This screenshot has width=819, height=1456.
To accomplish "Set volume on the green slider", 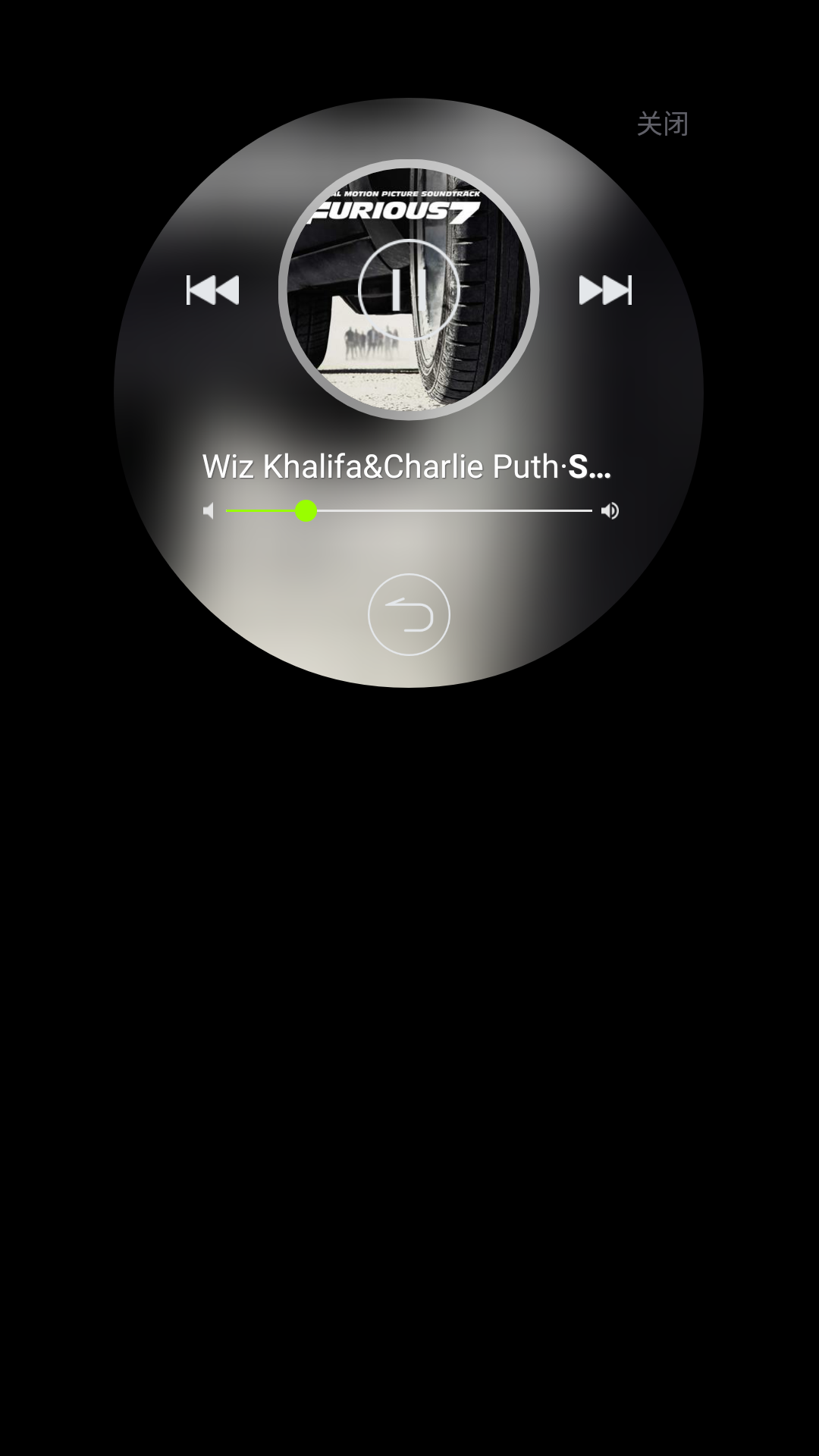I will [x=306, y=511].
